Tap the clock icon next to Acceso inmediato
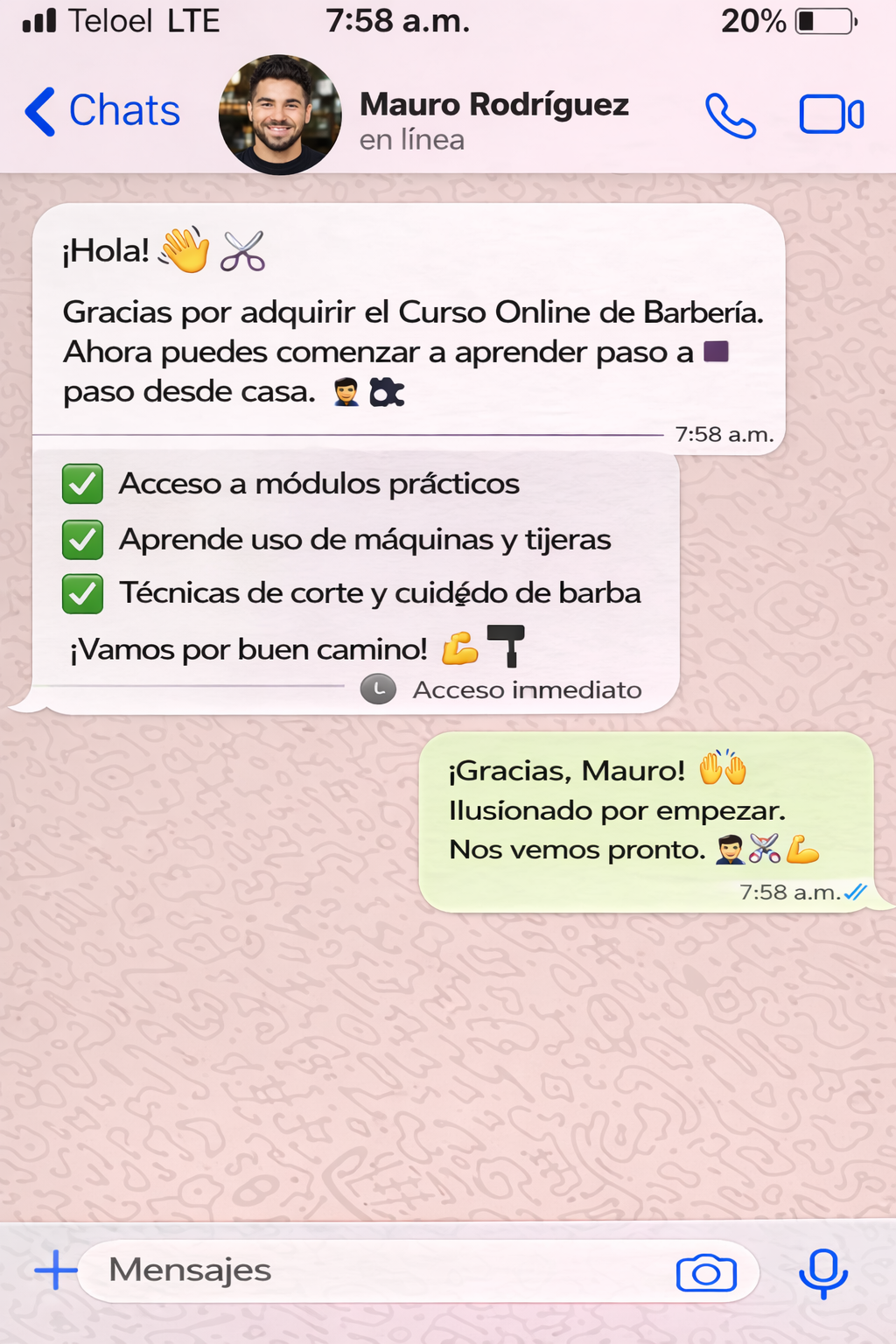 [378, 689]
